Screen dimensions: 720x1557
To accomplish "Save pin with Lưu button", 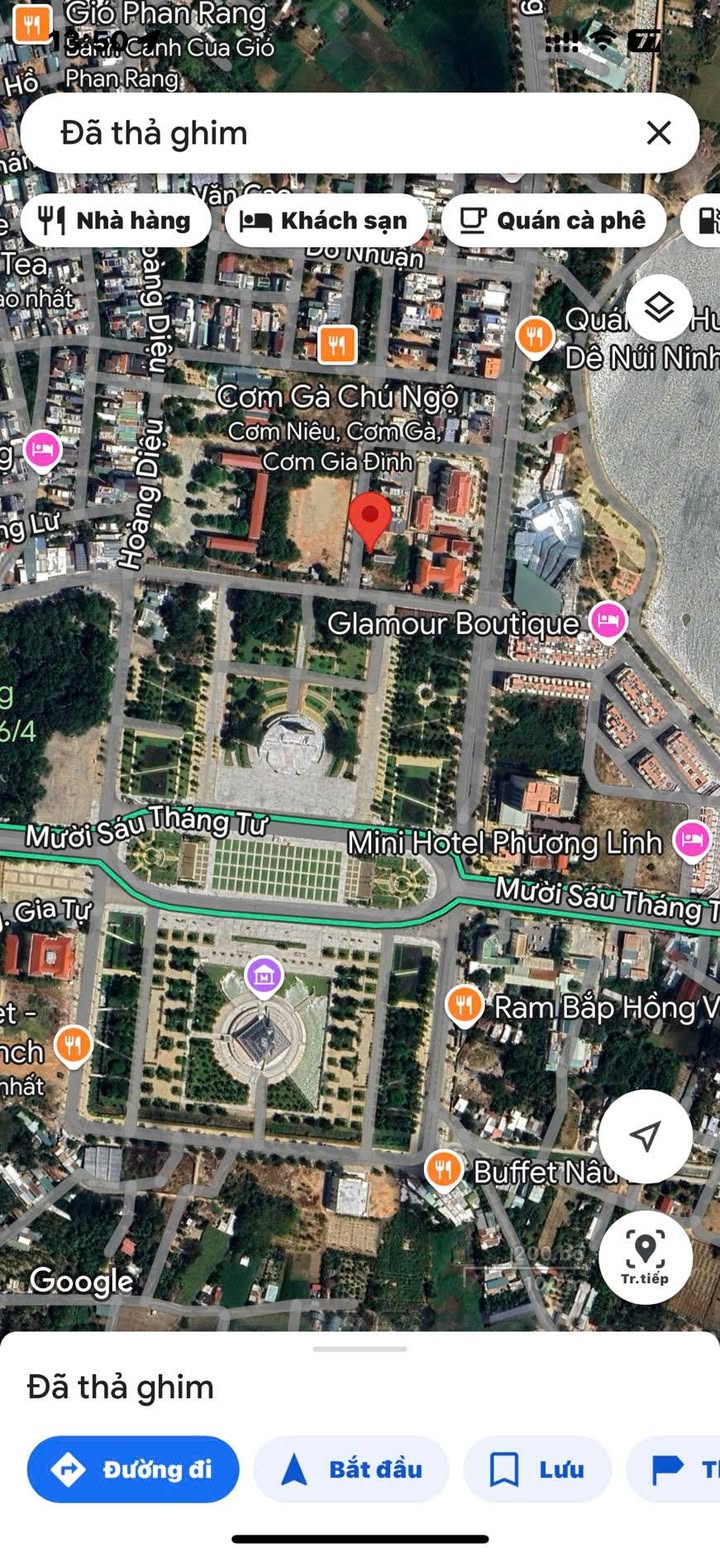I will tap(537, 1469).
